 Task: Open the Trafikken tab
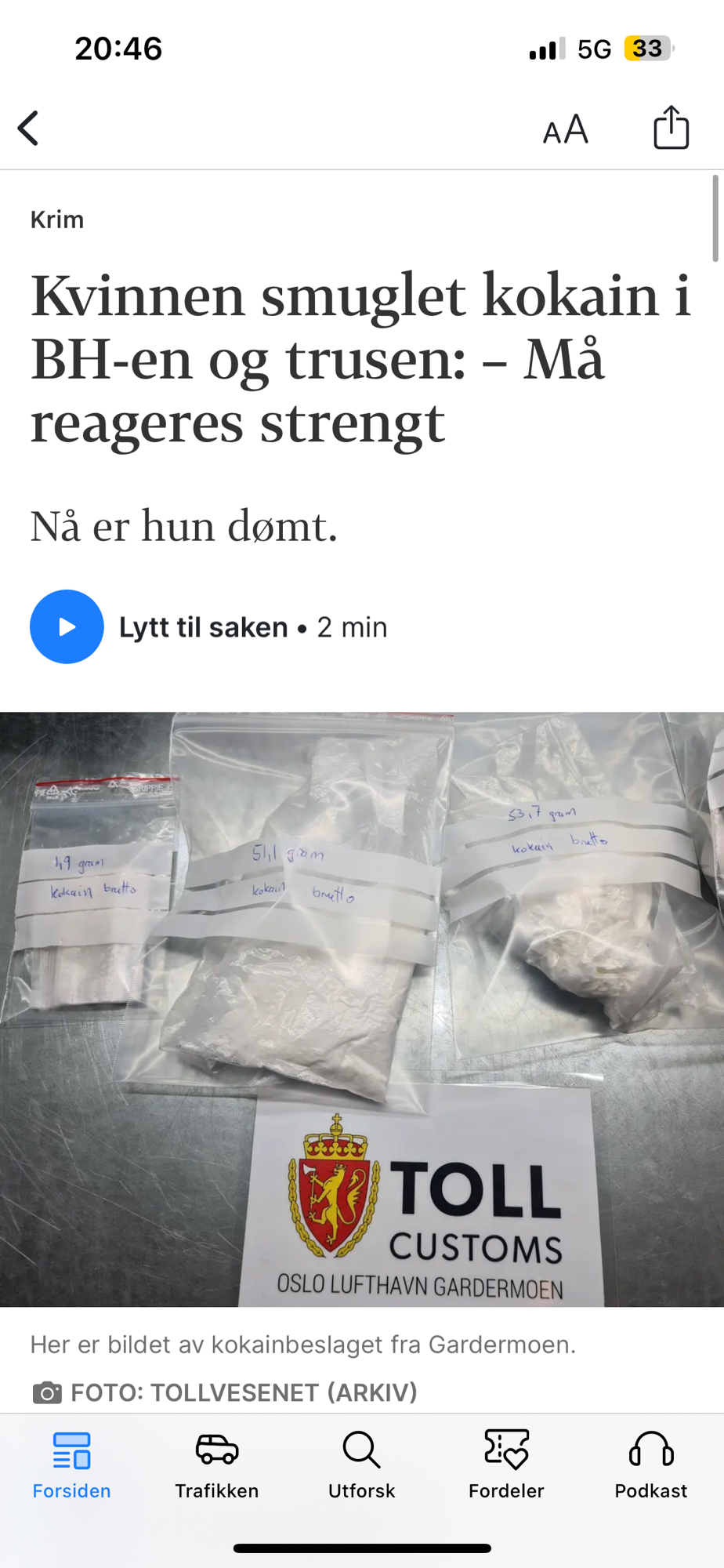point(217,1465)
